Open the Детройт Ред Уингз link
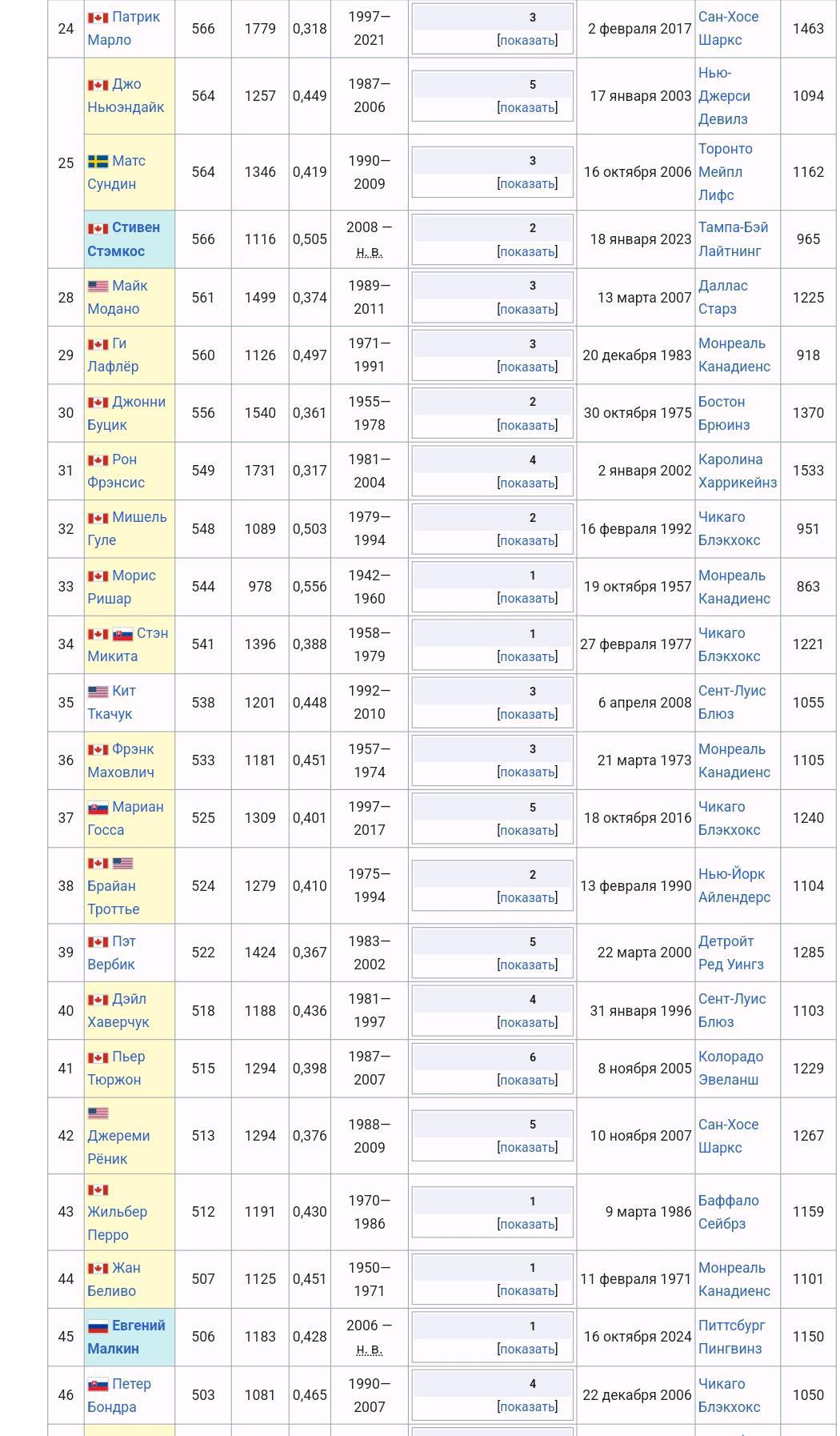840x1436 pixels. (x=730, y=953)
